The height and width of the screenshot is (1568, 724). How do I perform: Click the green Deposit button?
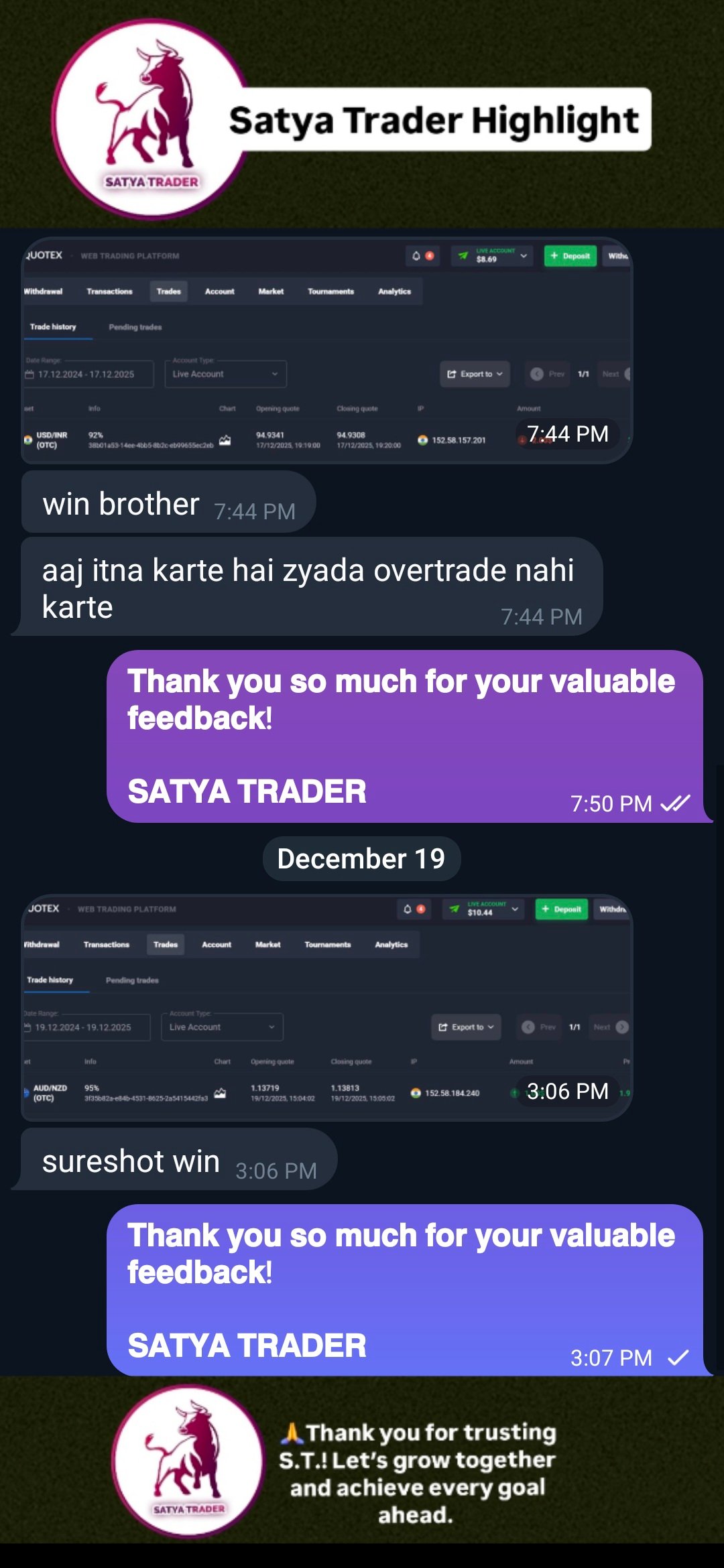click(570, 255)
